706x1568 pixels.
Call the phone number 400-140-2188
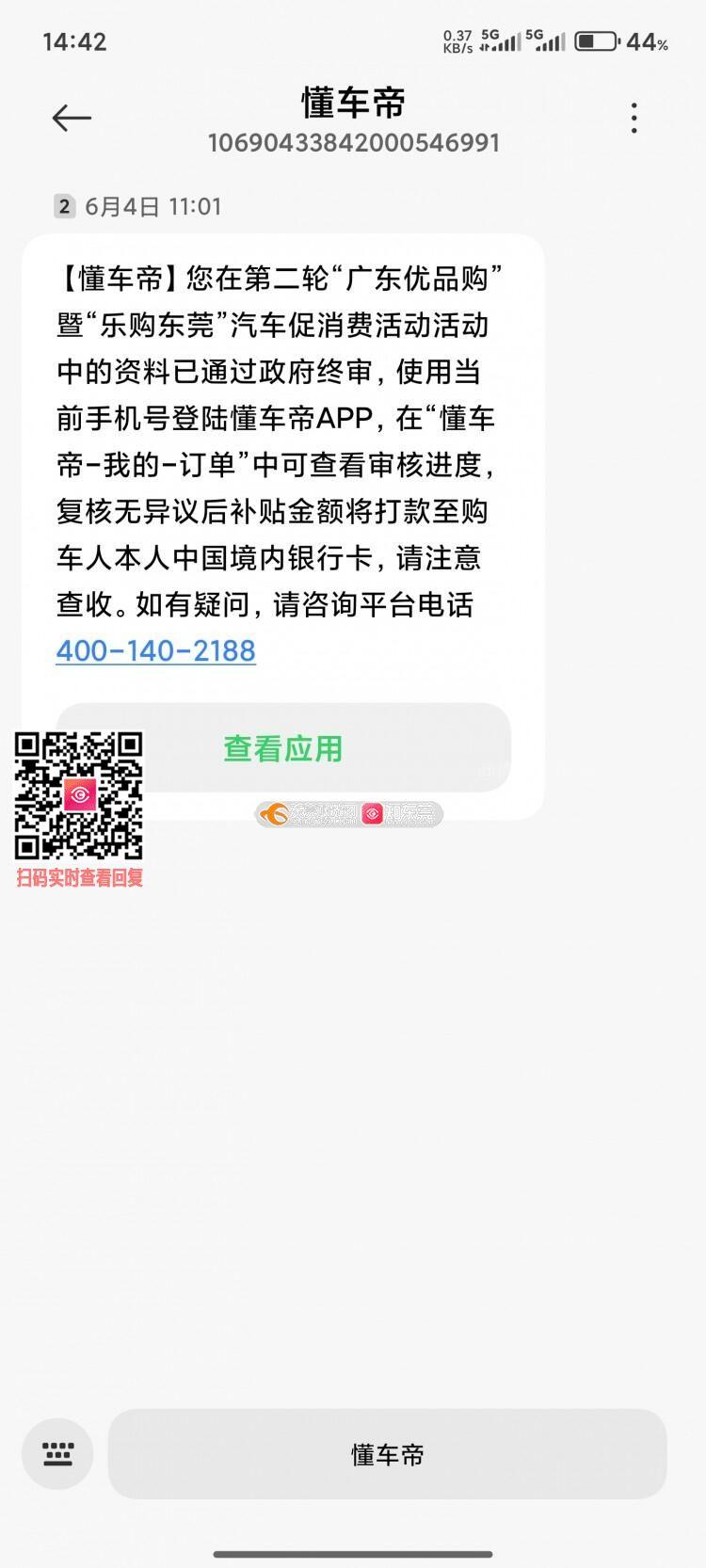(x=156, y=650)
